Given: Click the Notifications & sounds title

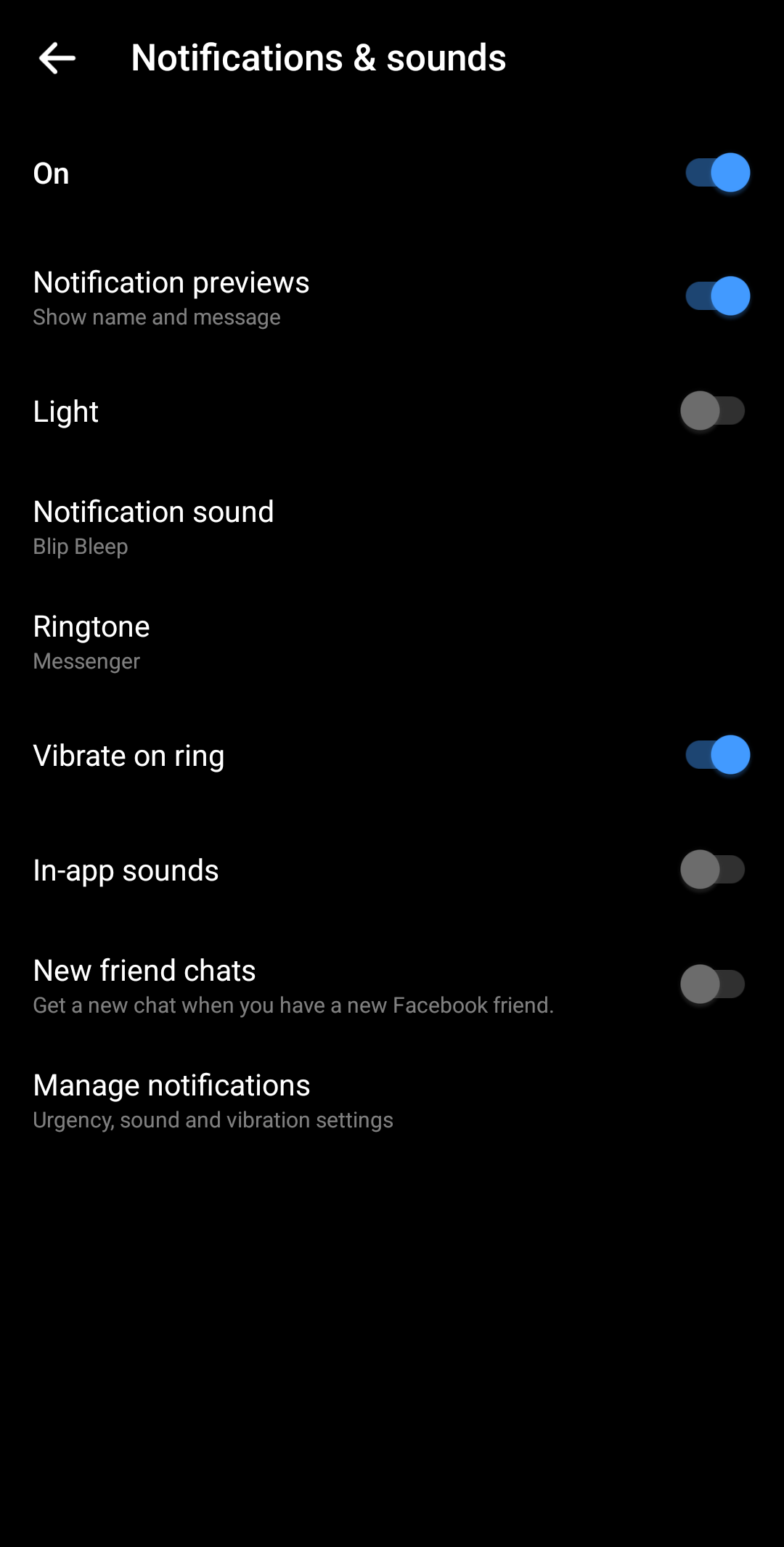Looking at the screenshot, I should pos(319,57).
